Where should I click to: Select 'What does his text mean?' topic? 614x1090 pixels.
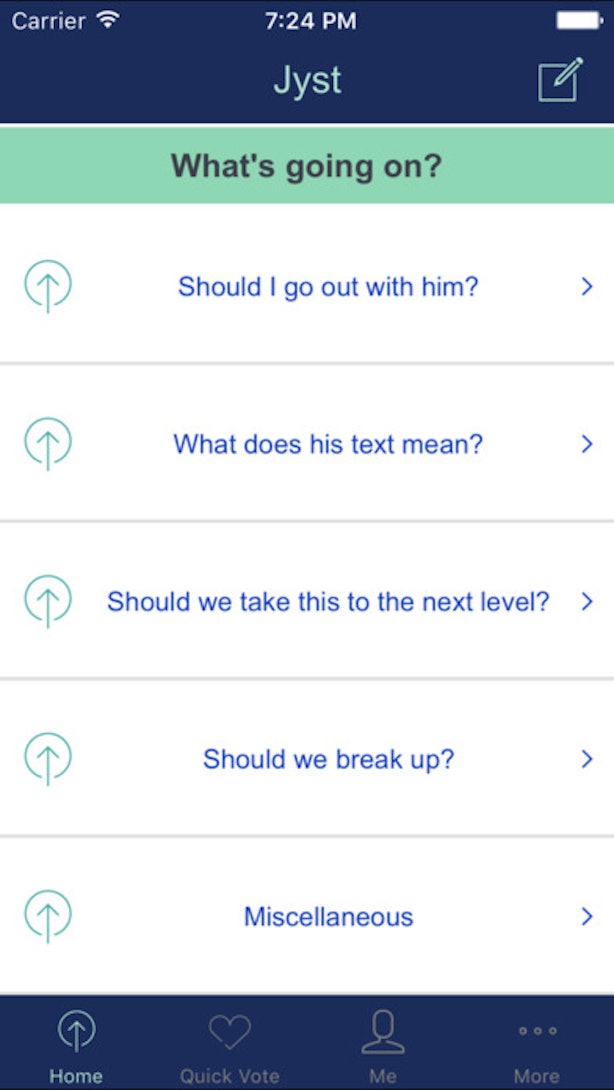tap(307, 443)
